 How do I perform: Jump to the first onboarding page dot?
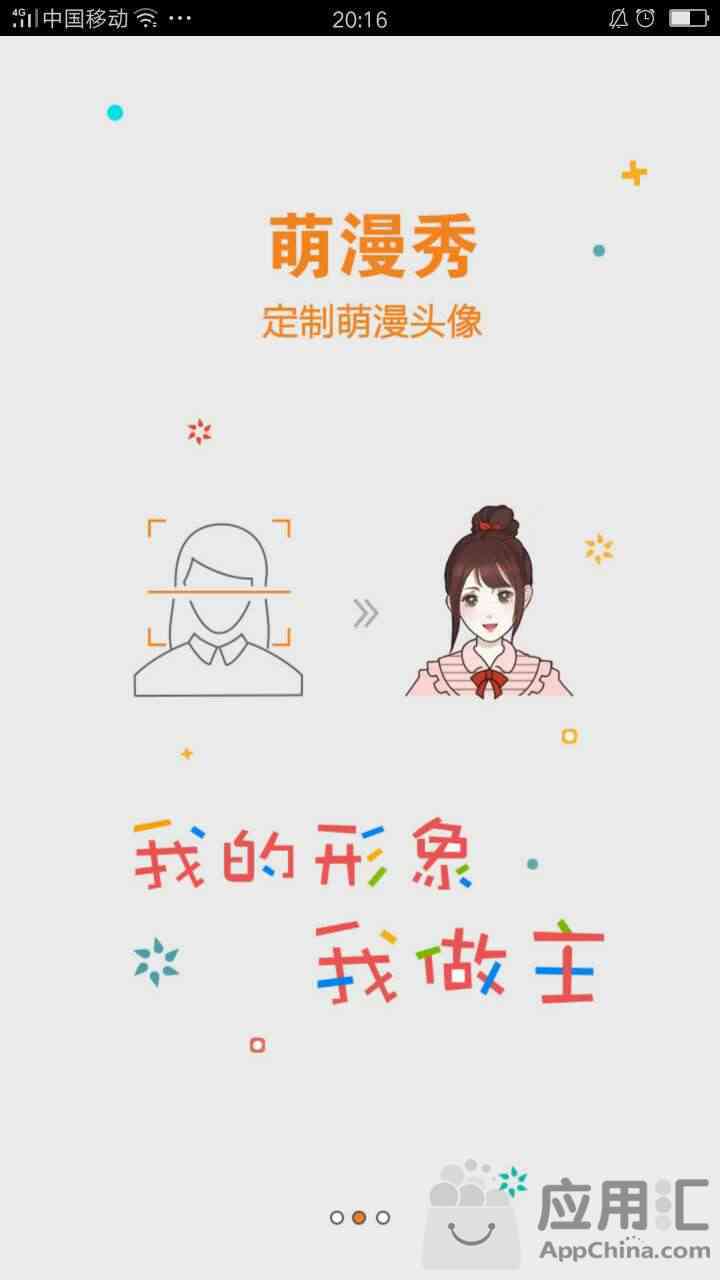pos(337,1217)
